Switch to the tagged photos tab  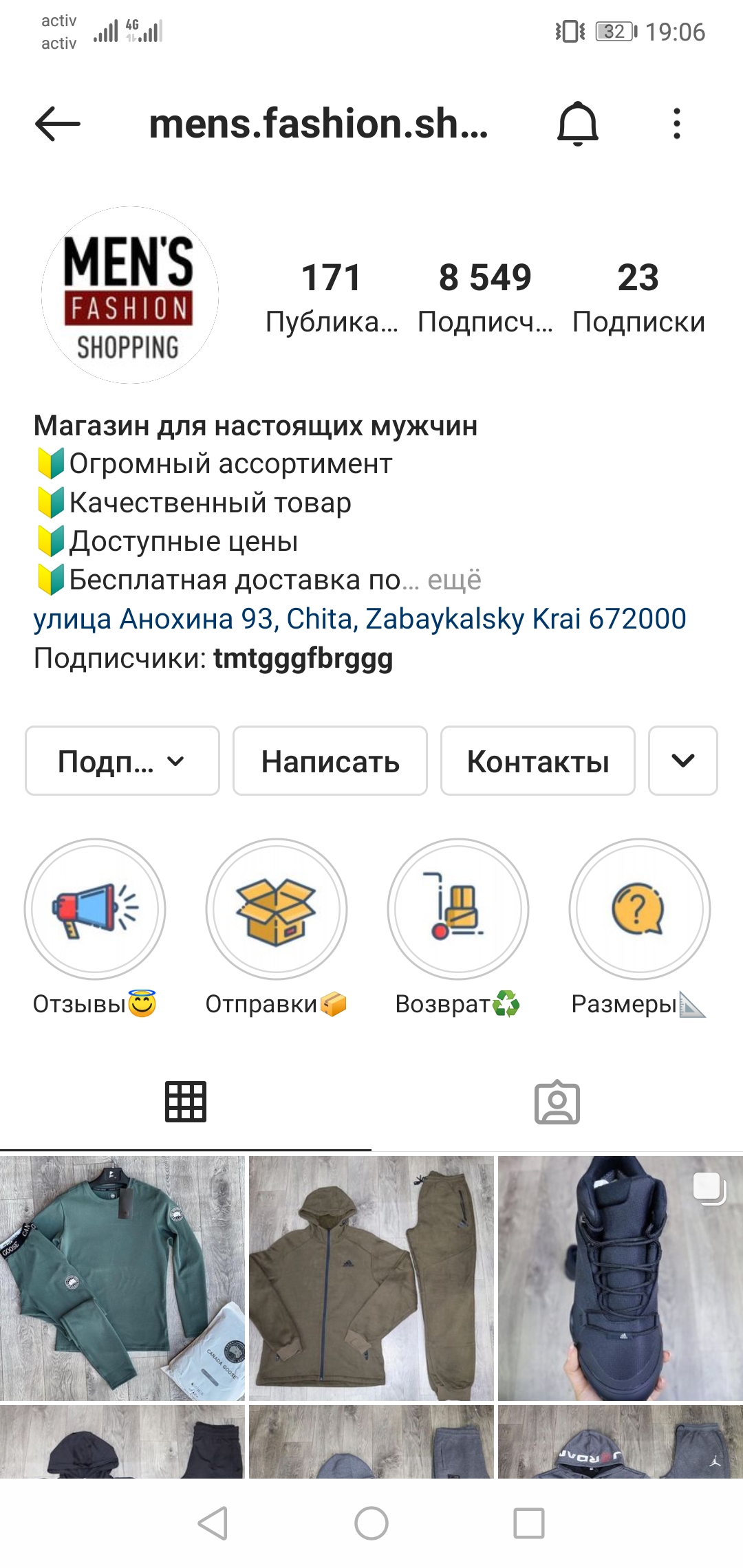click(557, 1102)
